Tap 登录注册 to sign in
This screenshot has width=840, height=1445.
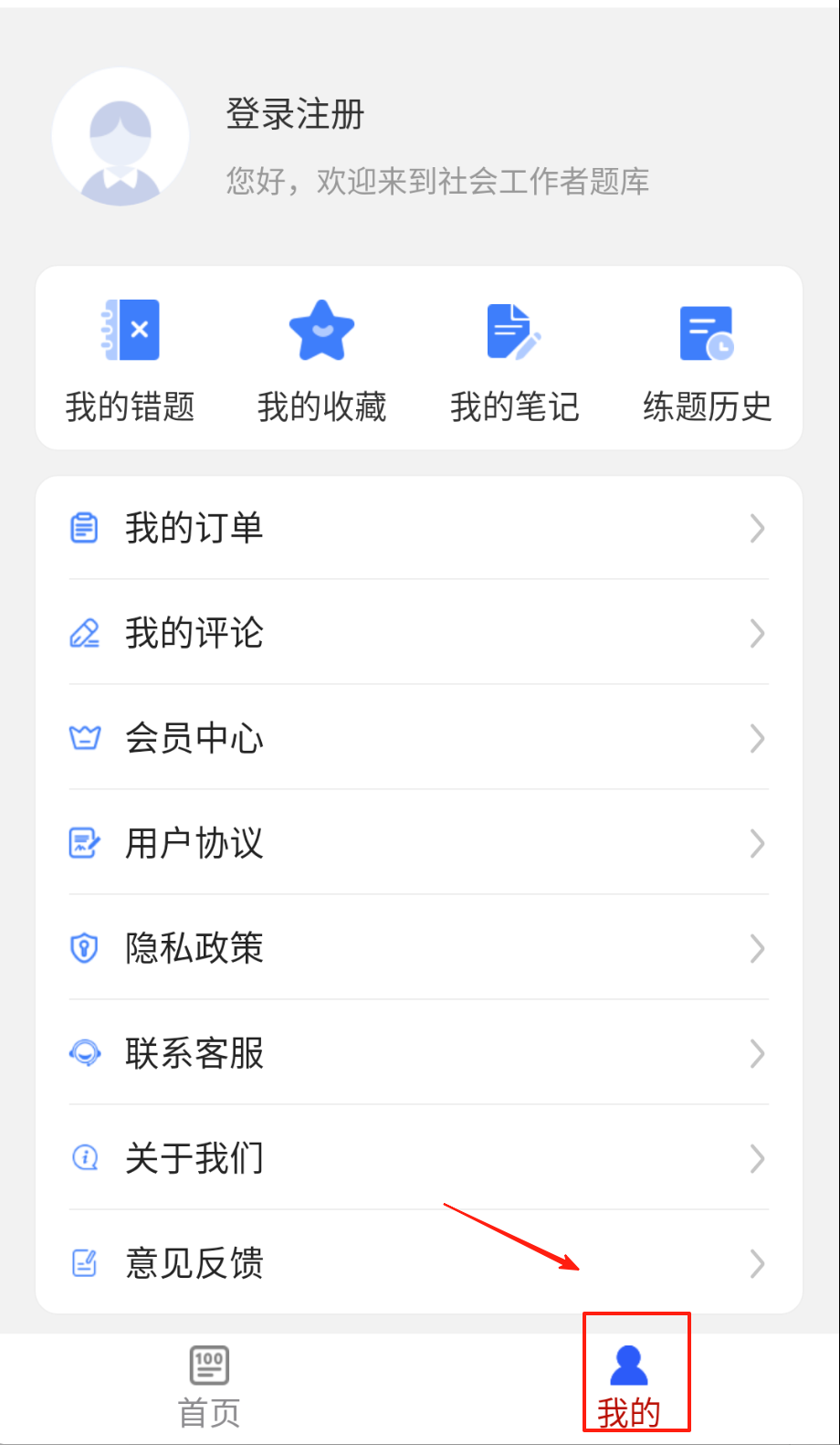click(295, 115)
